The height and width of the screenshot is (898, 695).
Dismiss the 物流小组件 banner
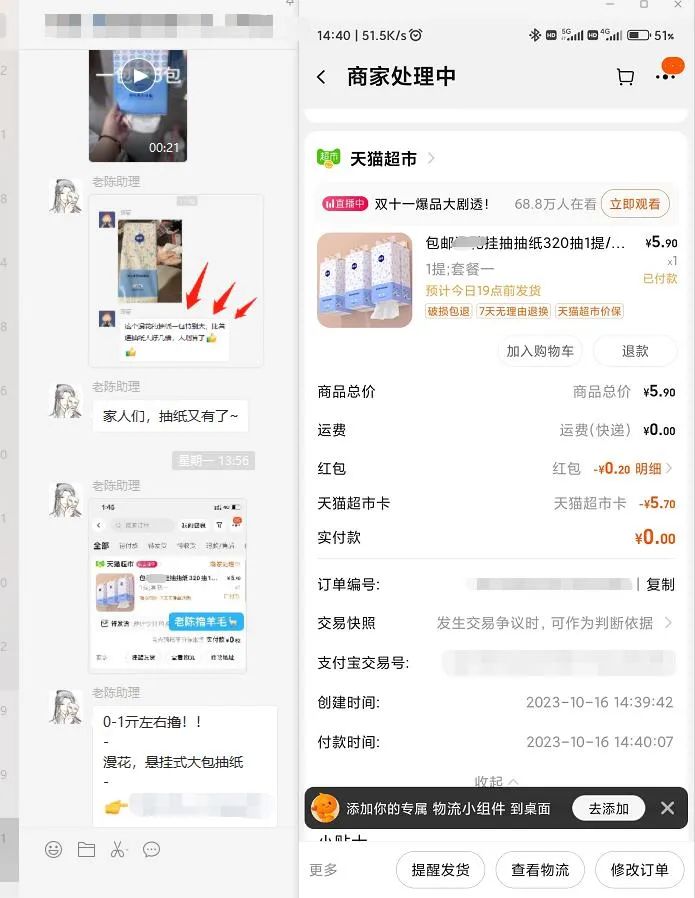(x=668, y=808)
